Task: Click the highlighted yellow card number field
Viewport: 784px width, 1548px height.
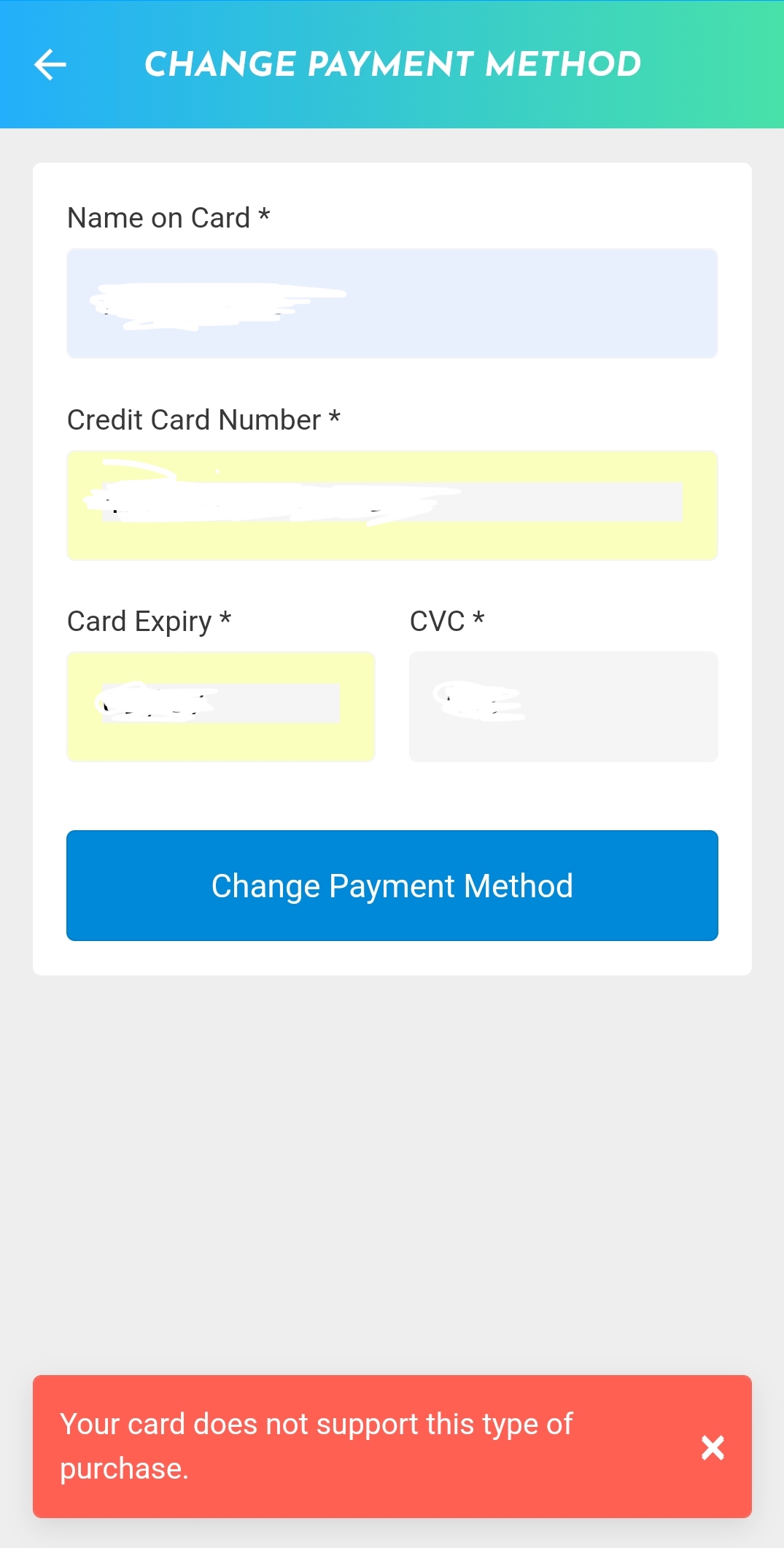Action: pos(392,506)
